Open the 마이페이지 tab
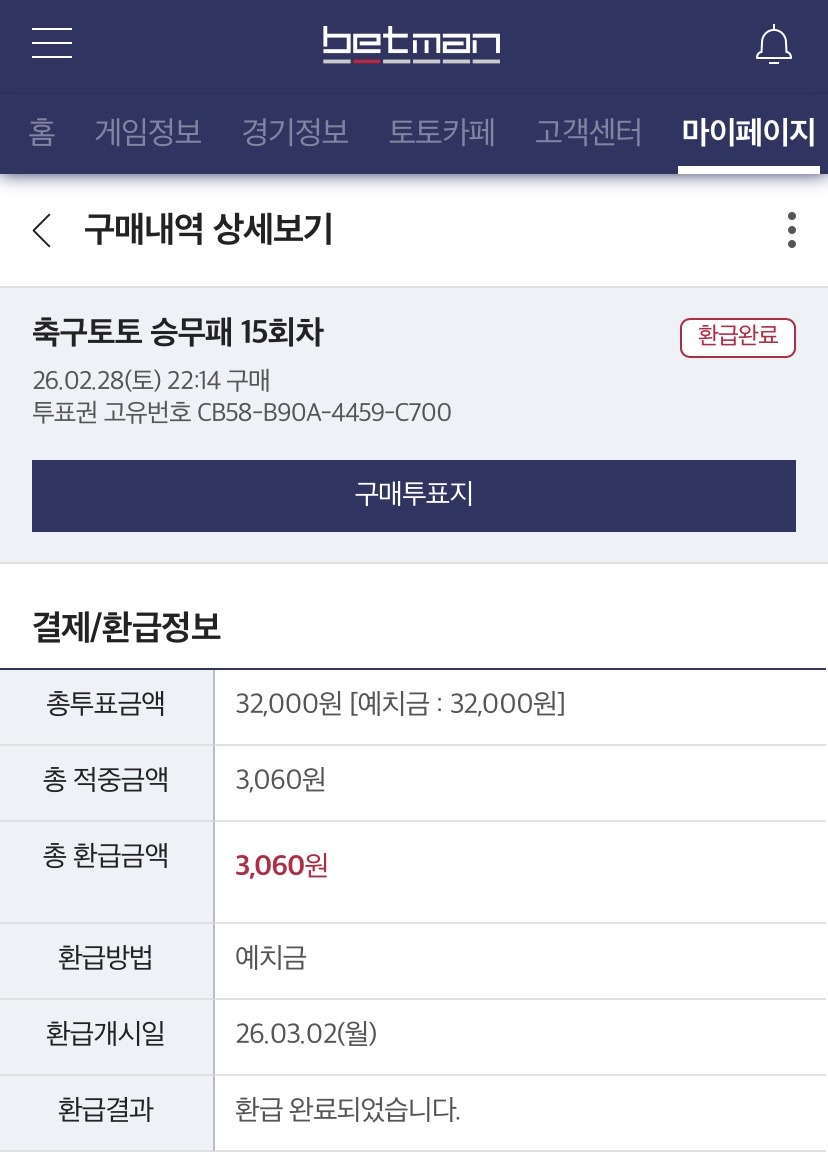 pos(748,132)
